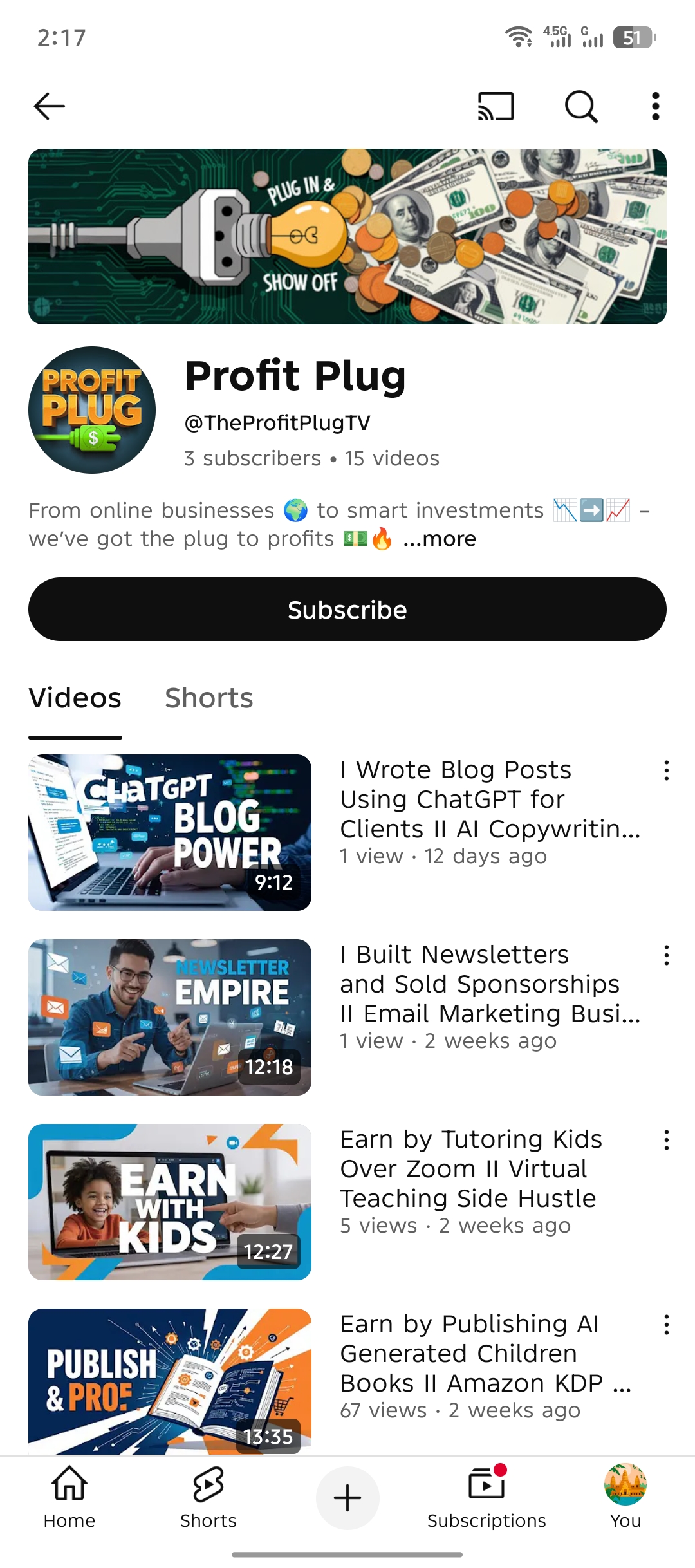Open options for the Children Books video
The image size is (695, 1568).
667,1325
